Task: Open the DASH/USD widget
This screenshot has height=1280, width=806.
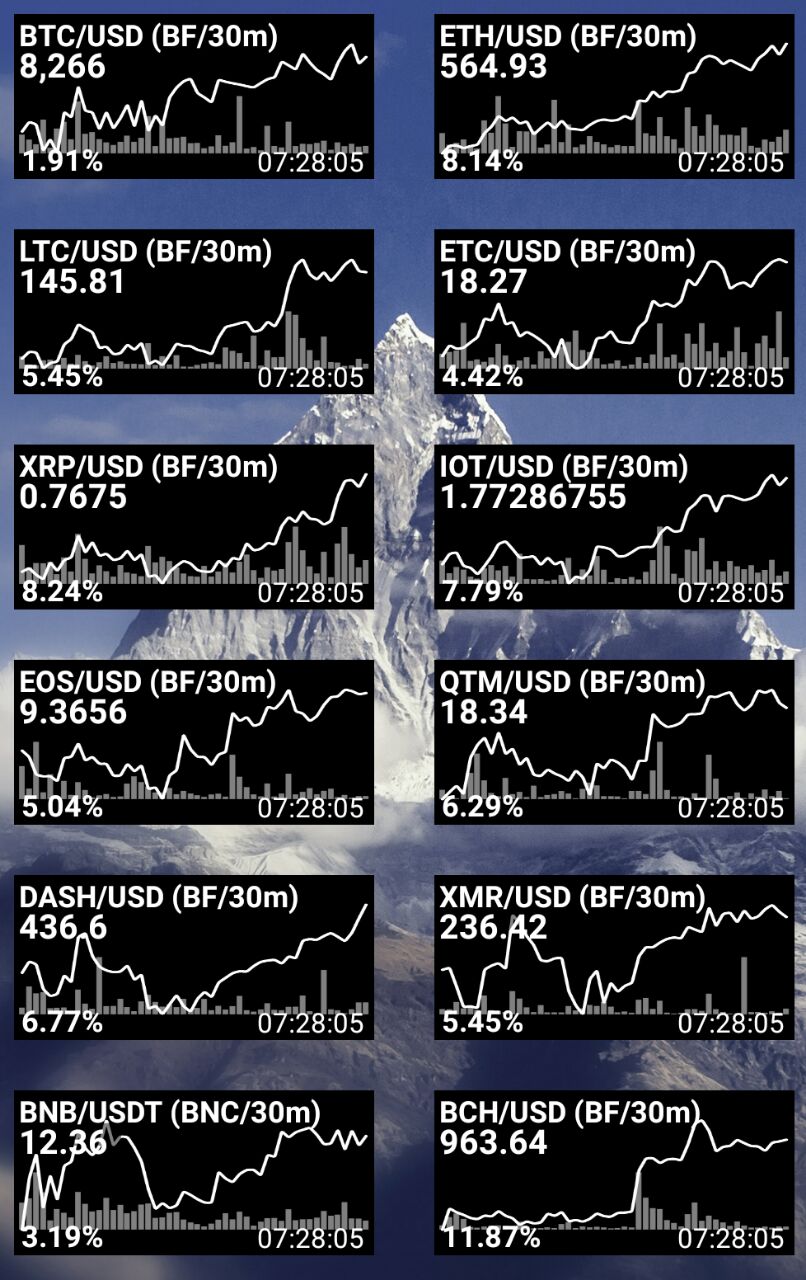Action: 194,957
